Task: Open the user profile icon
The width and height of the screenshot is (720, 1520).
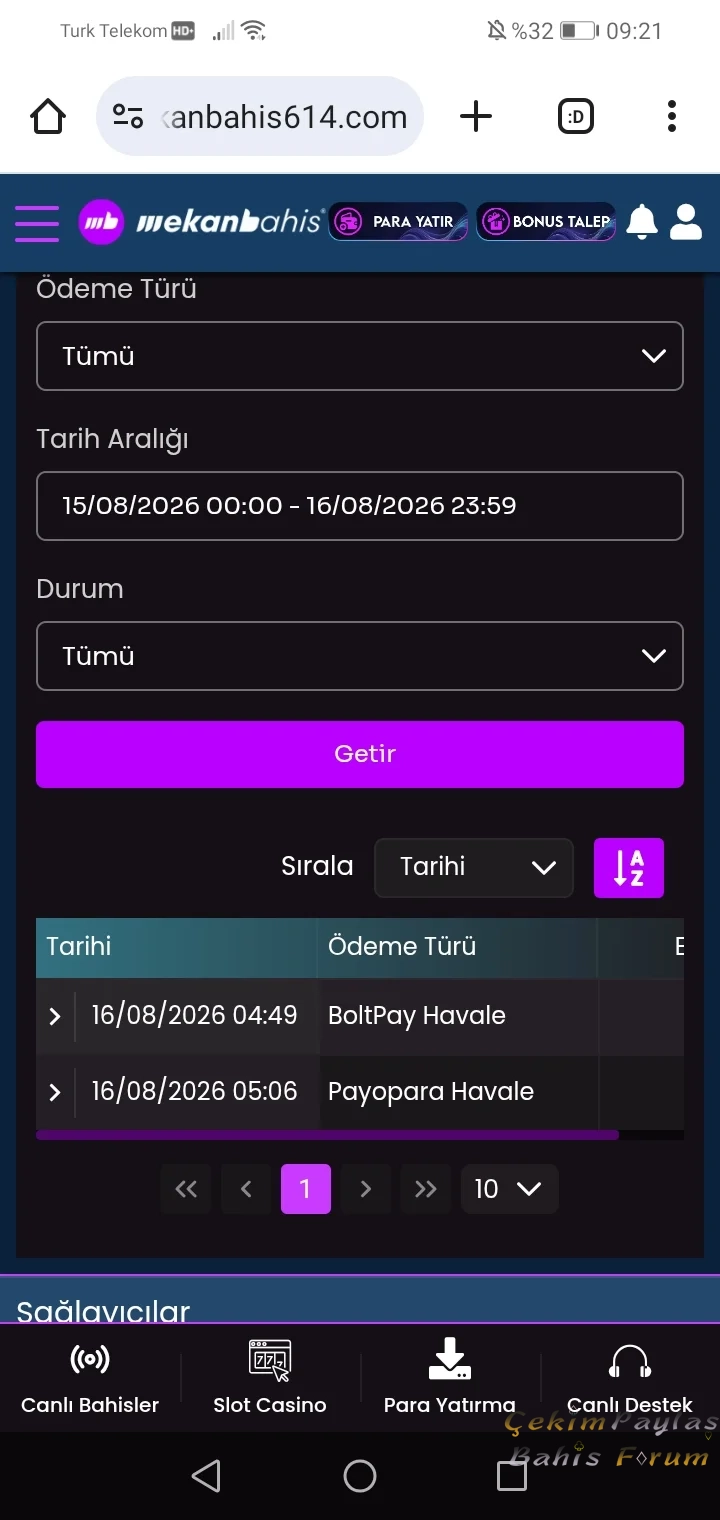Action: click(x=686, y=222)
